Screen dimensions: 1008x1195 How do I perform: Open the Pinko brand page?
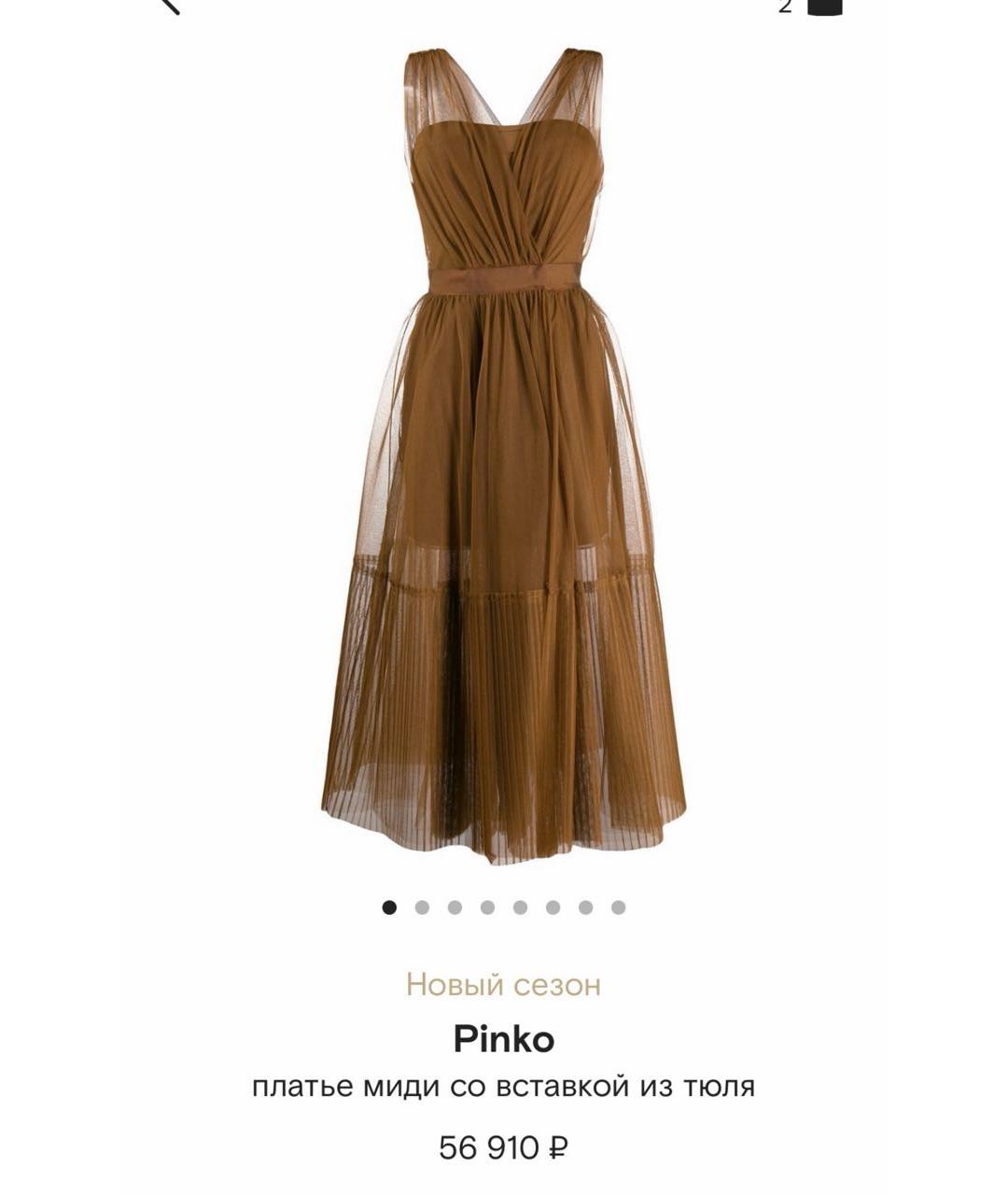coord(504,1039)
